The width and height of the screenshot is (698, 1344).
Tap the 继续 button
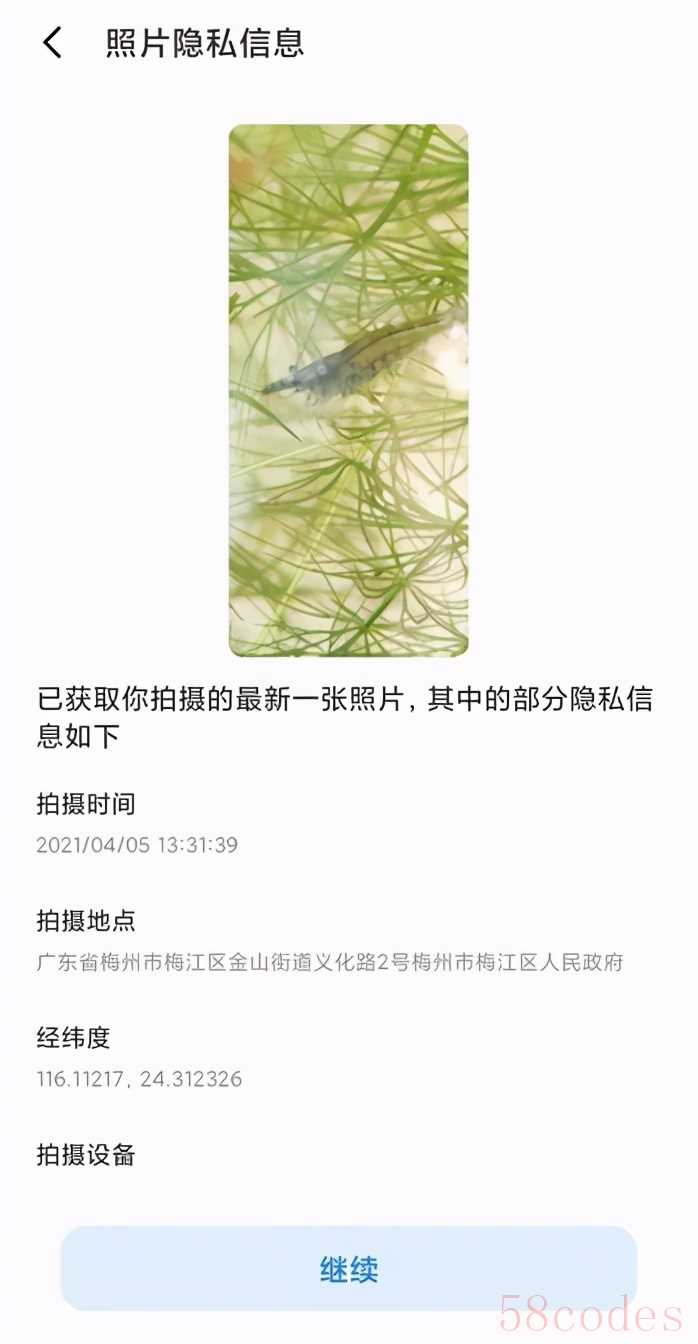348,1269
